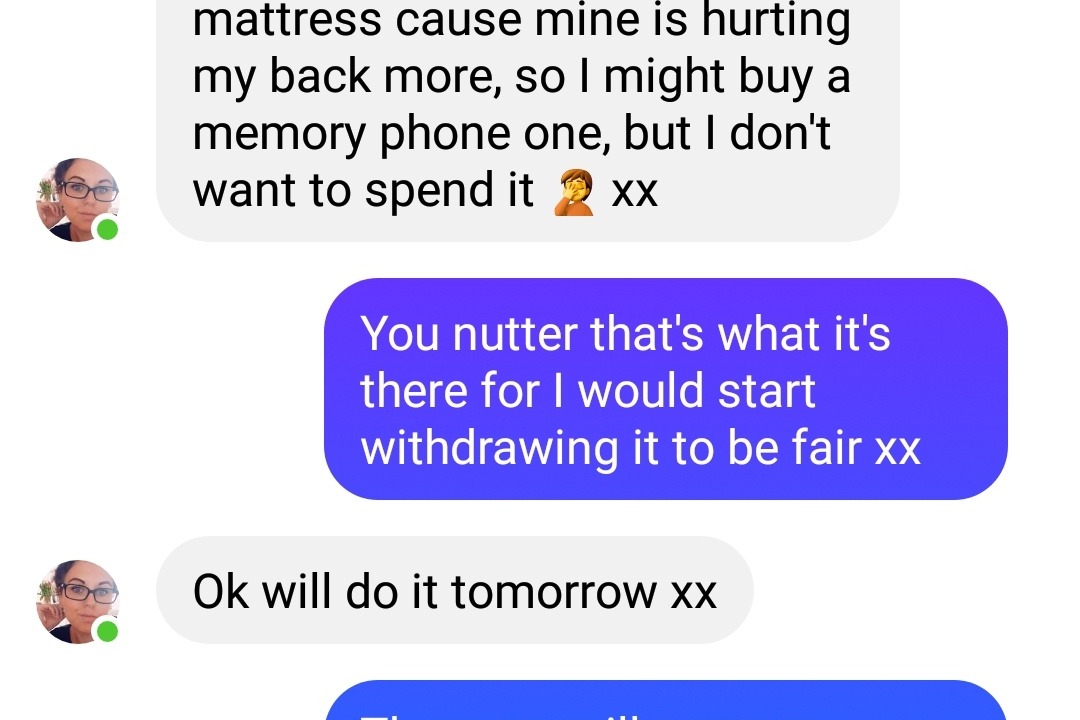Open sender's avatar beside 'Ok will do it tomorrow'

77,601
